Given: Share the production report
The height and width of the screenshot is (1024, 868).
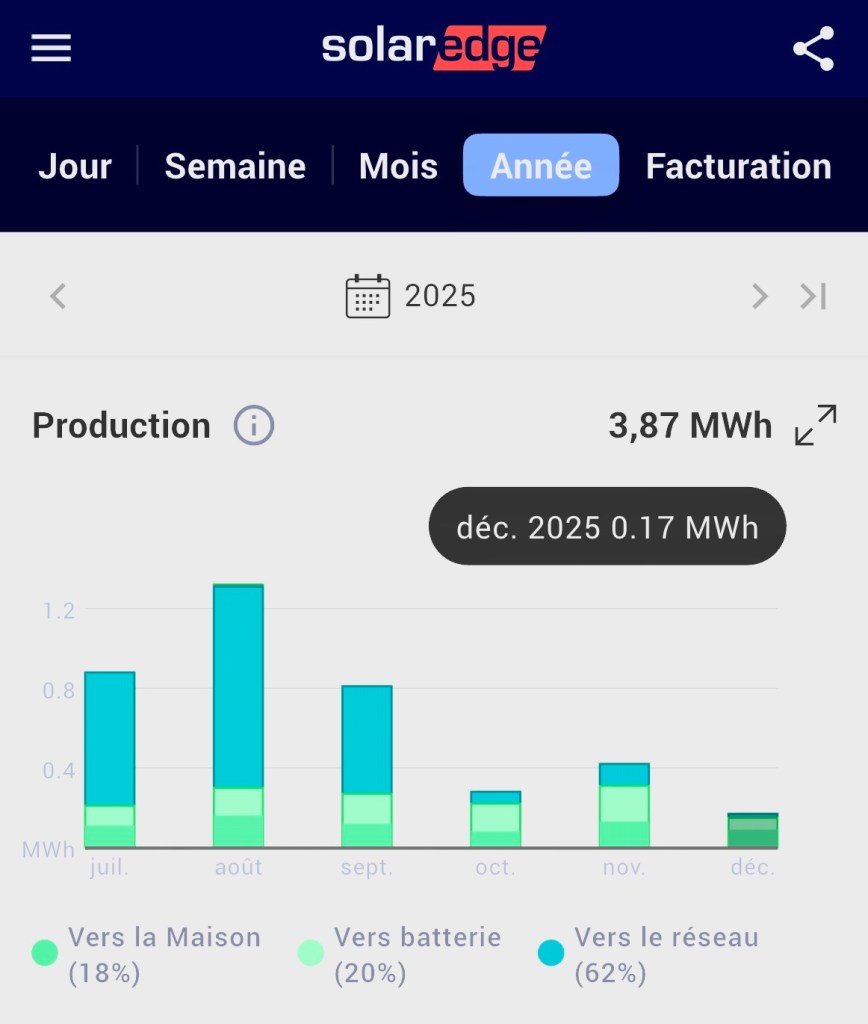Looking at the screenshot, I should pyautogui.click(x=813, y=49).
